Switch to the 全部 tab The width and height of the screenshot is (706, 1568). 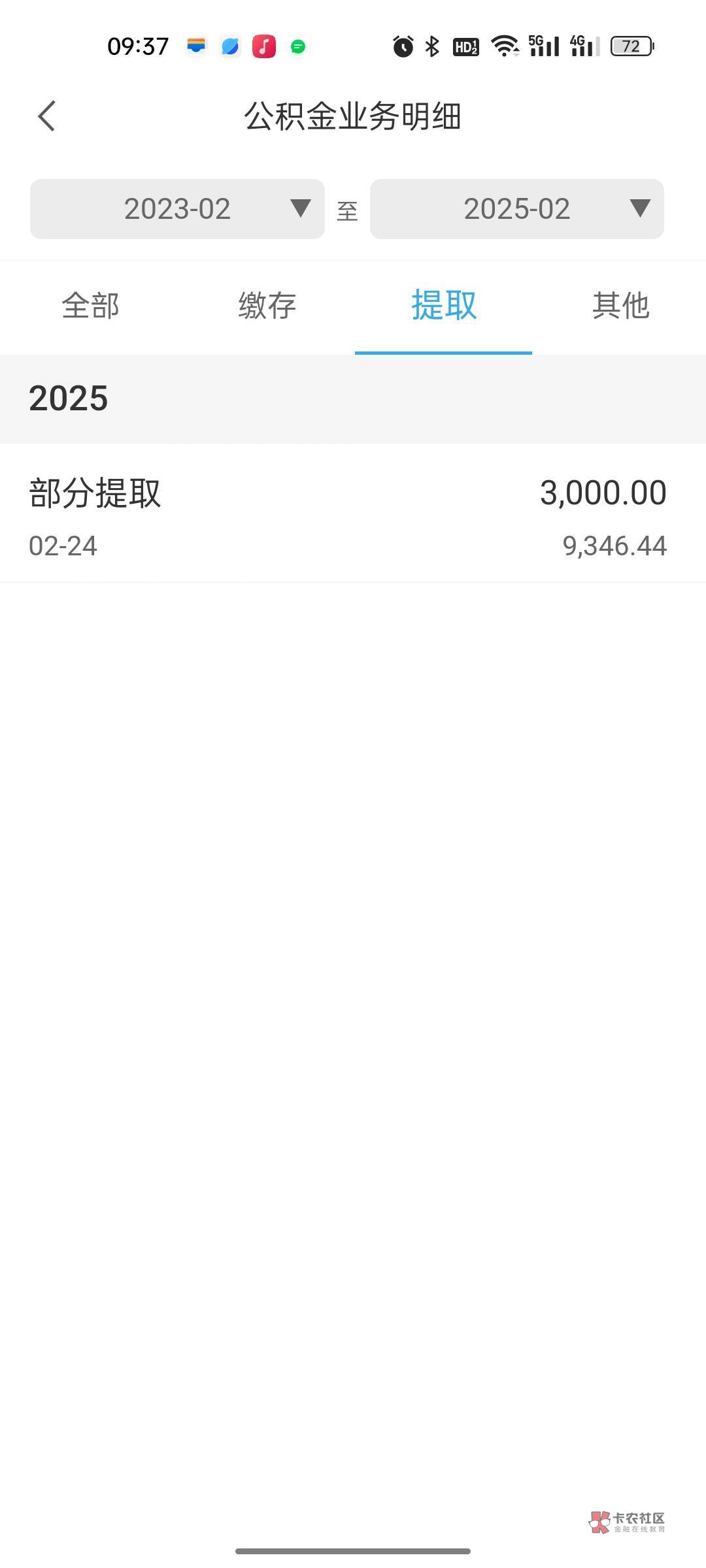pos(90,306)
